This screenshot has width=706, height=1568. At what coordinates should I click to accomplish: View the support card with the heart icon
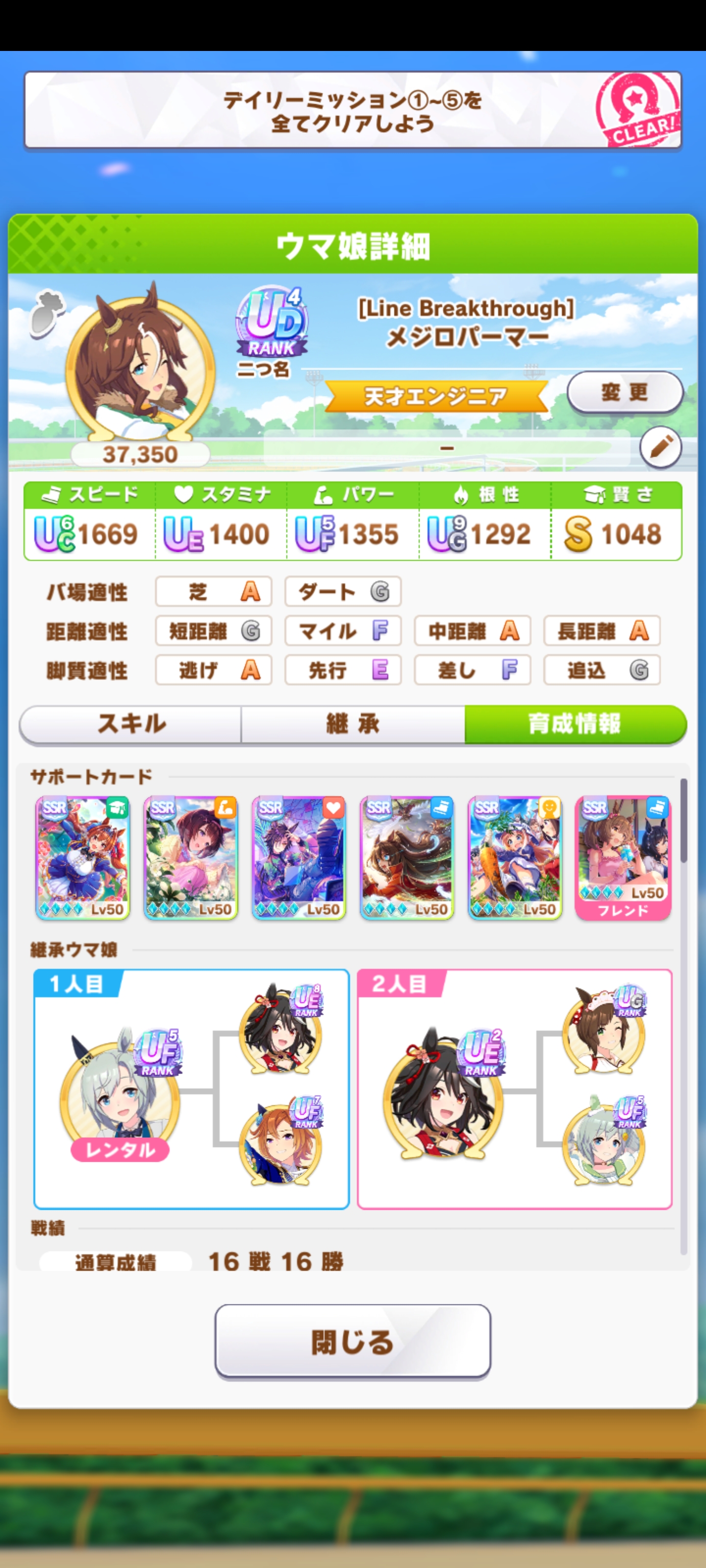tap(299, 857)
